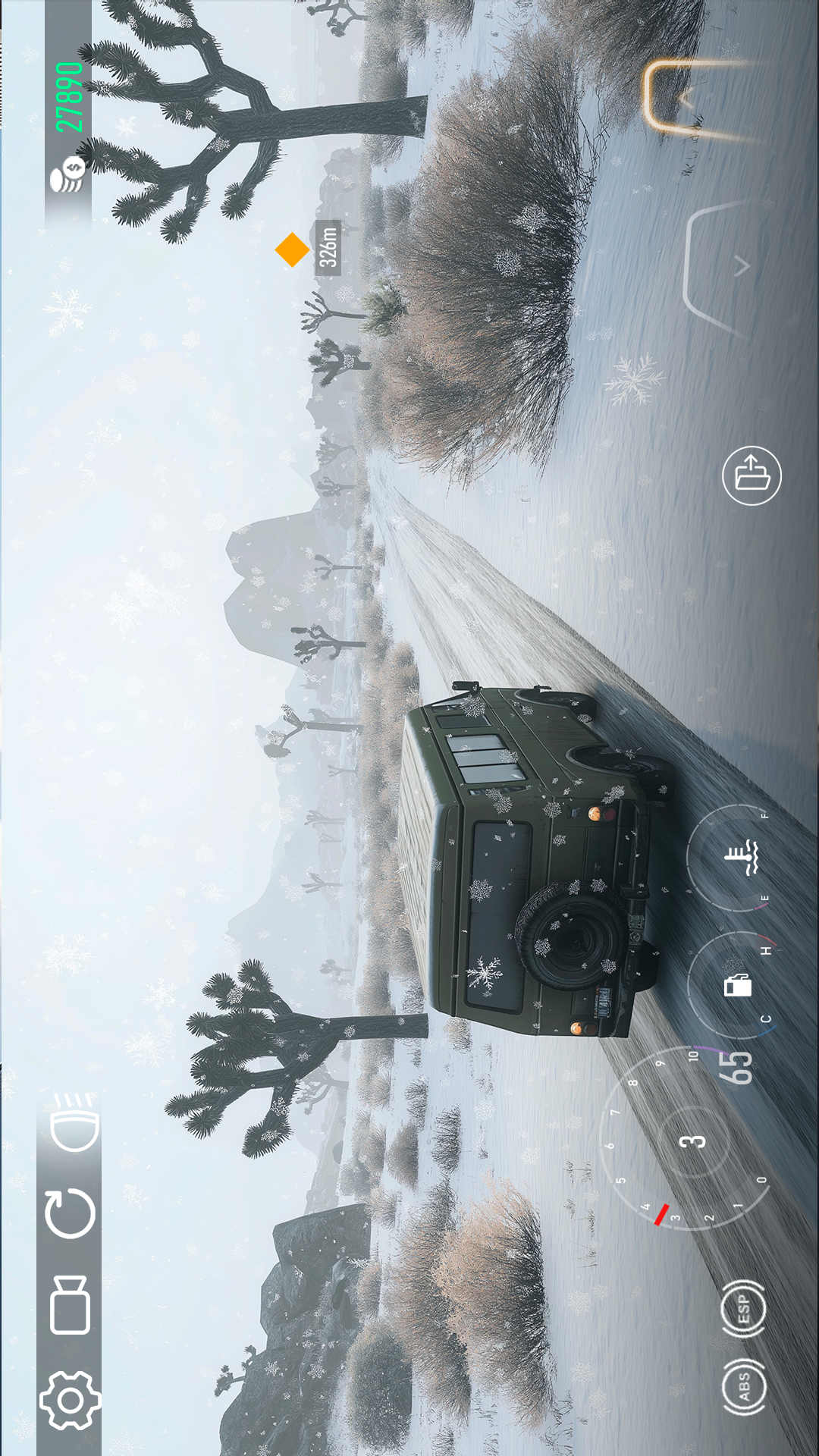Open the settings gear

(x=70, y=1400)
